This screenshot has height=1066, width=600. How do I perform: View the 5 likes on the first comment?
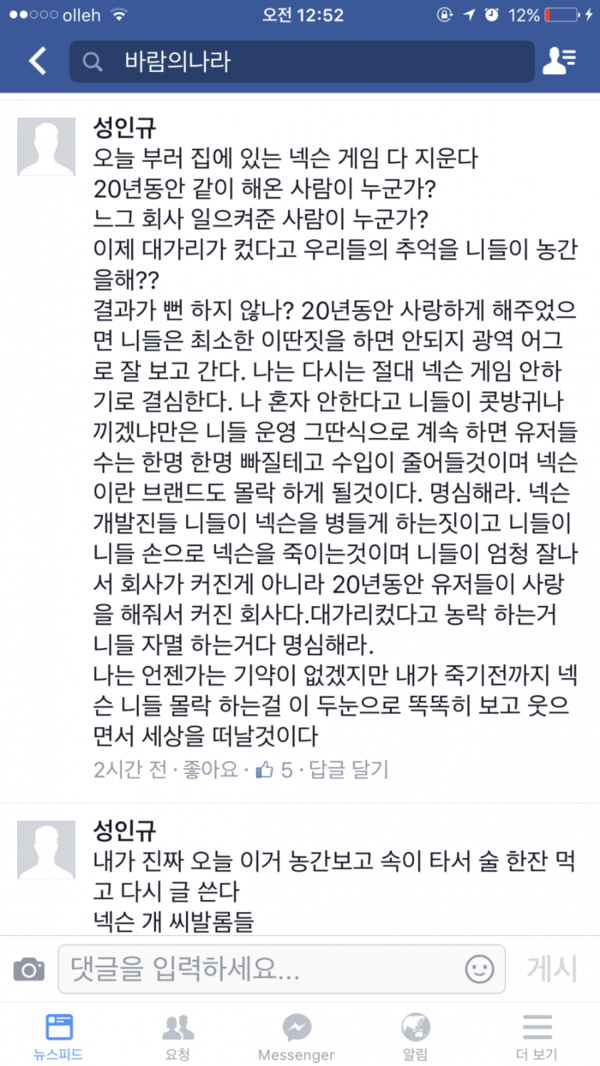tap(275, 769)
